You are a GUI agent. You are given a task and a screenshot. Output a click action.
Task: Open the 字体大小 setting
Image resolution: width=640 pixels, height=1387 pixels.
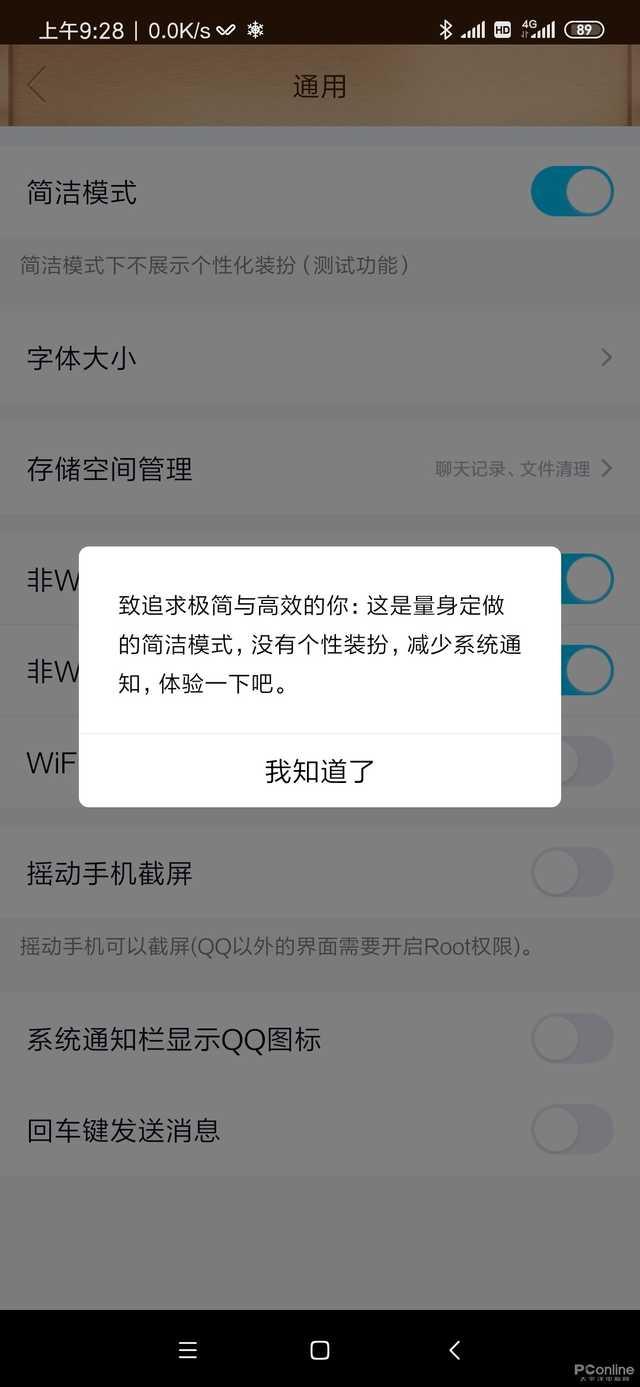pyautogui.click(x=320, y=358)
